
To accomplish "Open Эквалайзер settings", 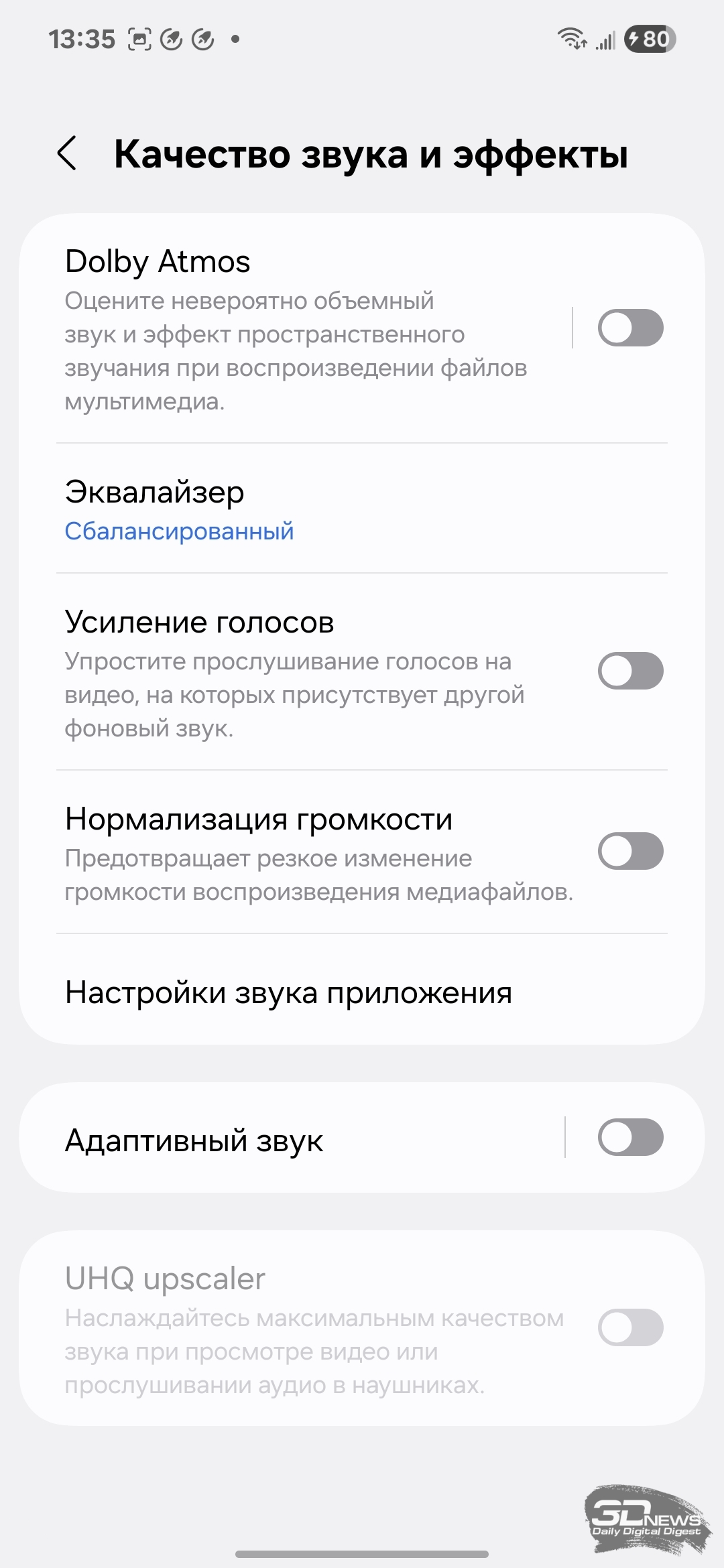I will (x=362, y=509).
